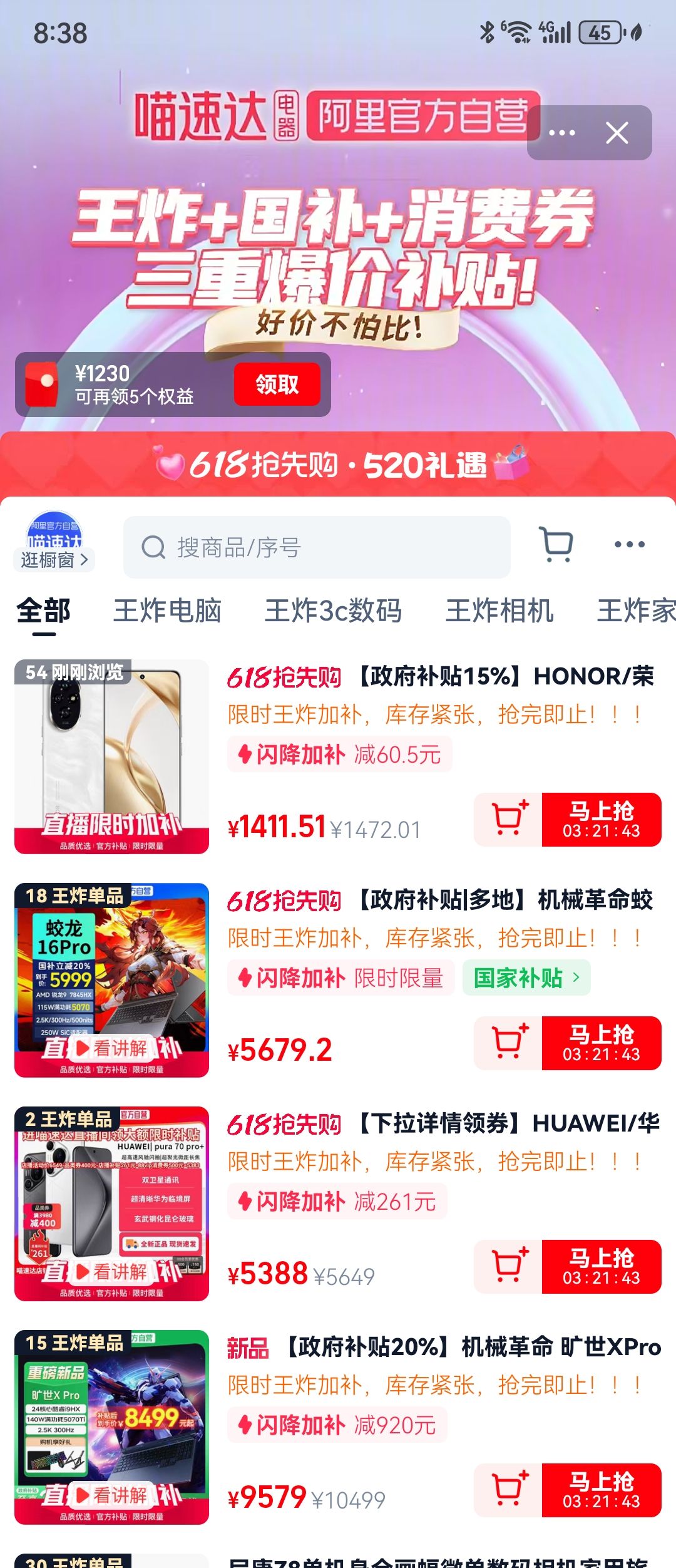
Task: Tap 马上抢 for HONOR phone
Action: pyautogui.click(x=601, y=819)
